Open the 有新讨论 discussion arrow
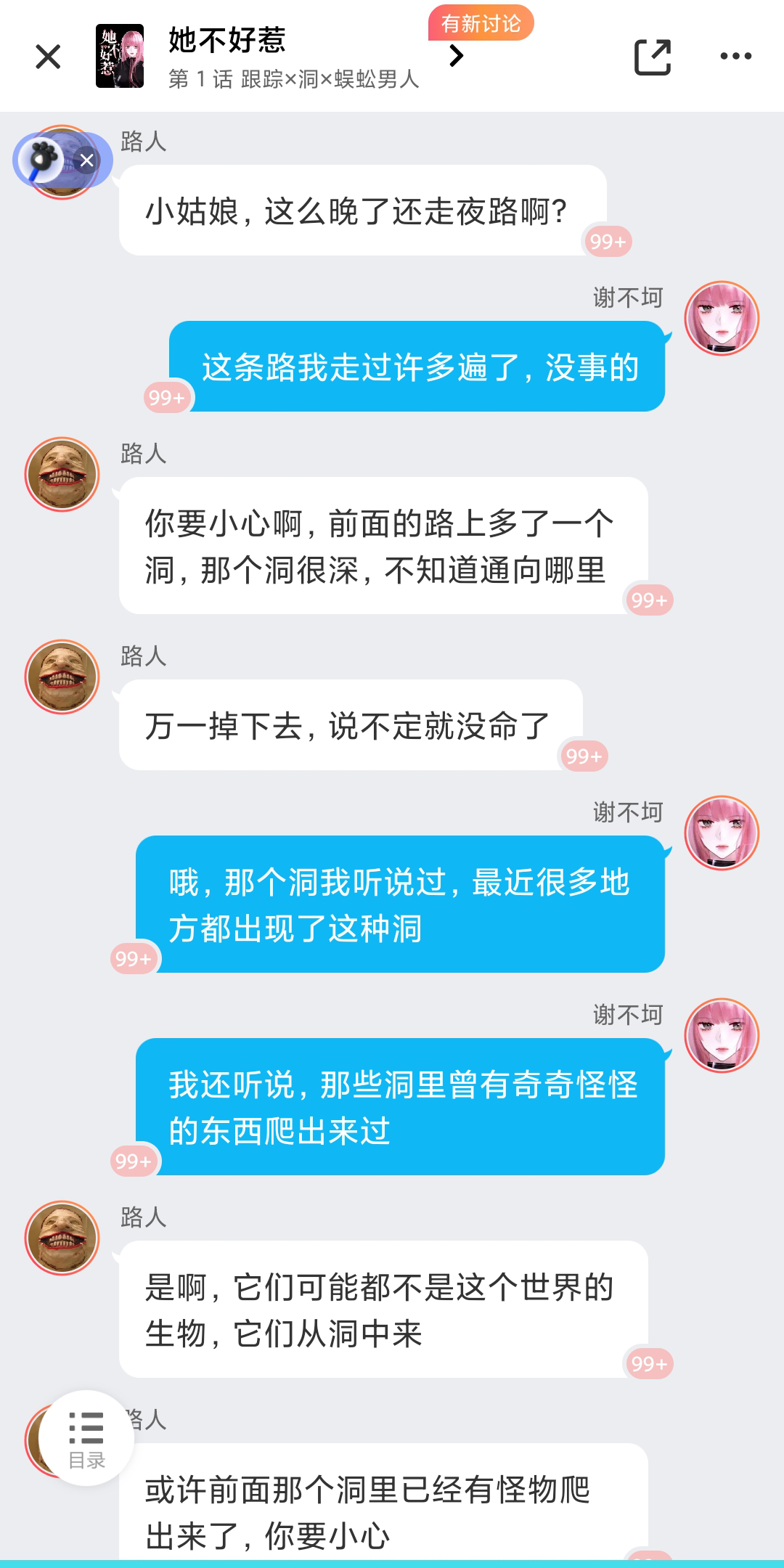Image resolution: width=784 pixels, height=1568 pixels. point(457,56)
